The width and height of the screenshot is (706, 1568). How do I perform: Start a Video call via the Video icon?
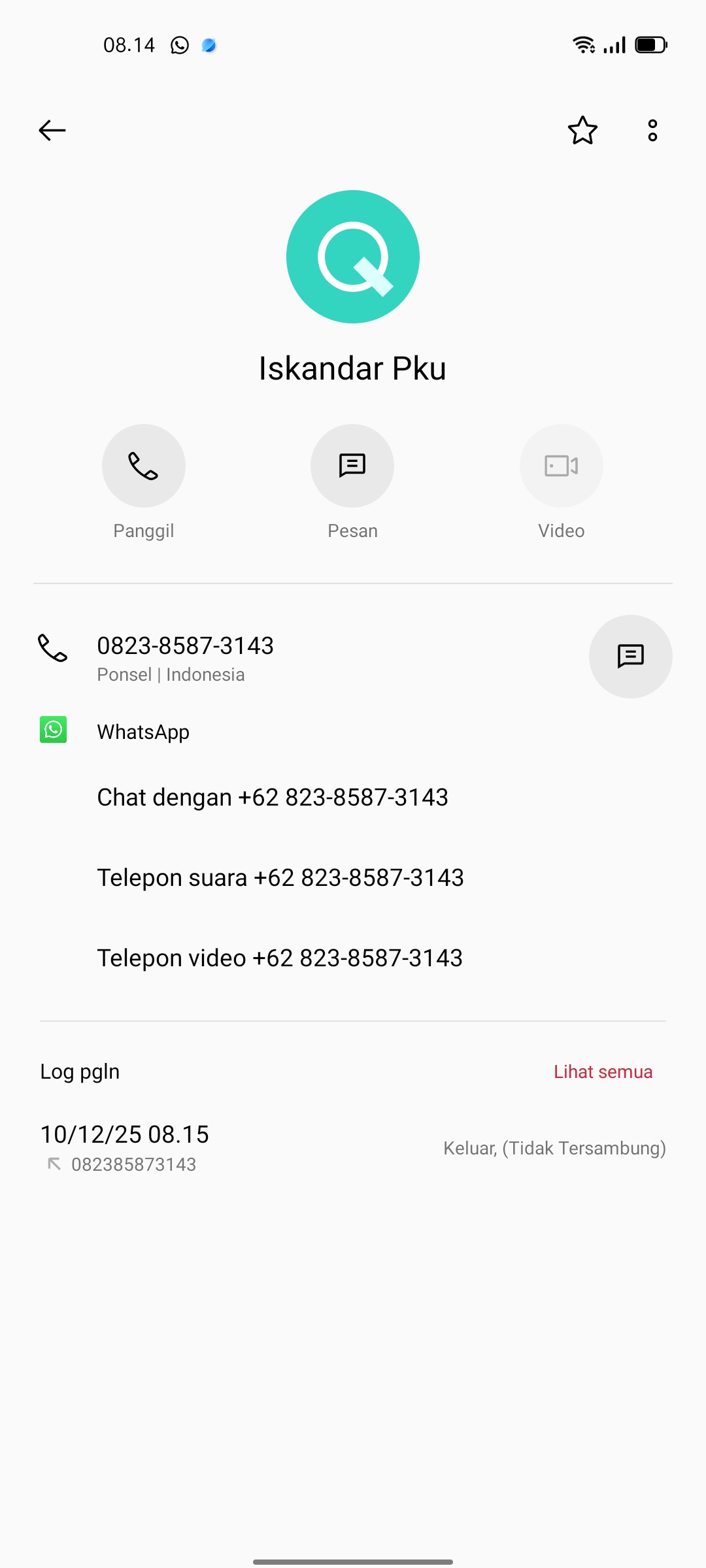click(561, 465)
